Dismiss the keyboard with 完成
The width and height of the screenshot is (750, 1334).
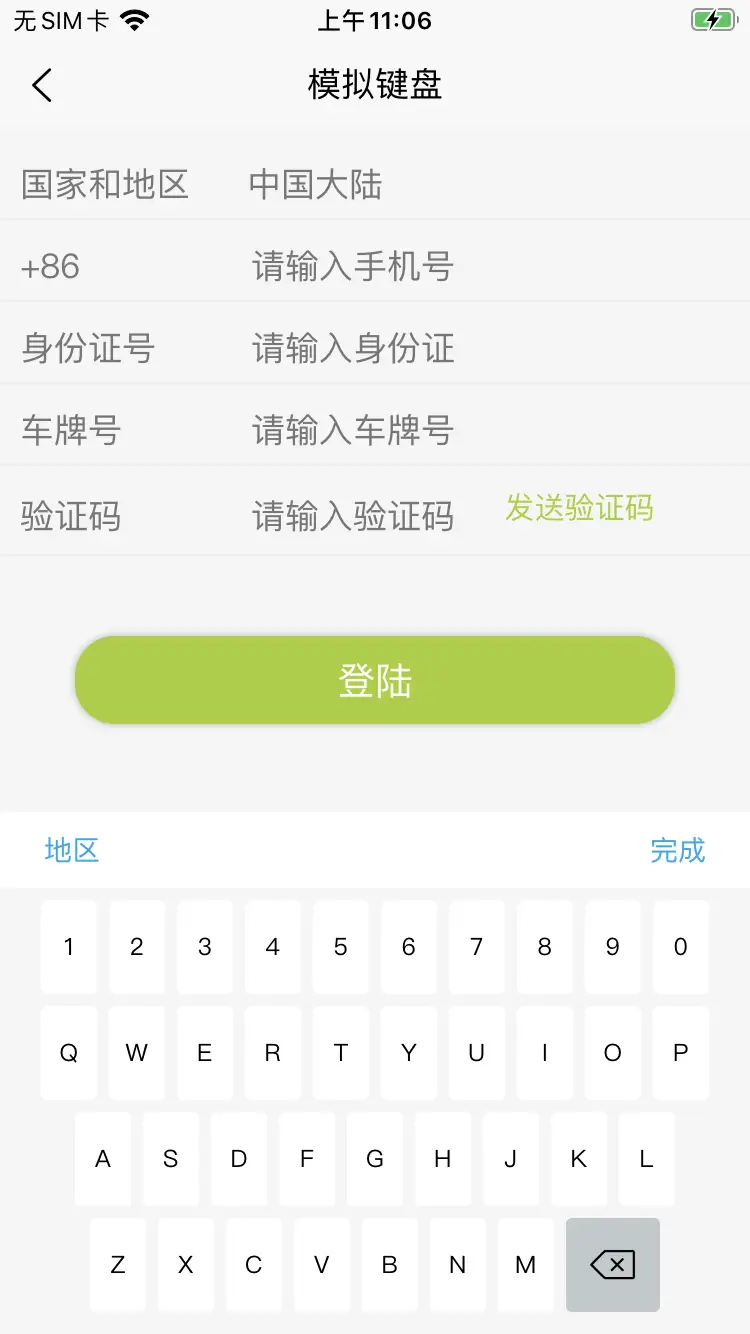pyautogui.click(x=678, y=851)
